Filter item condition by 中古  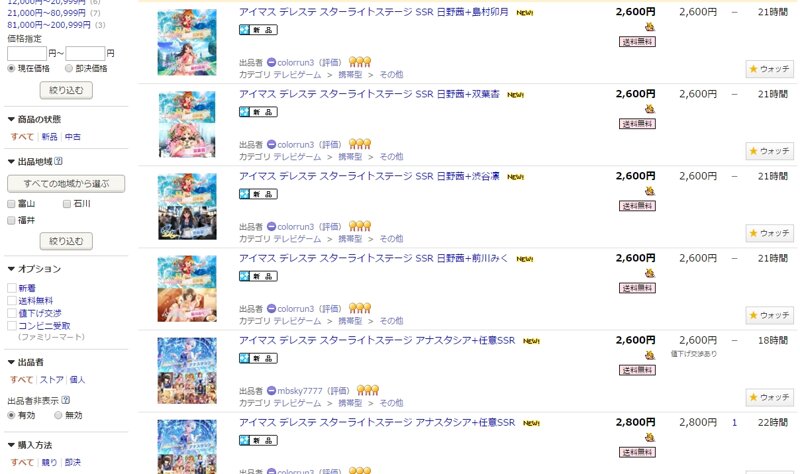[72, 137]
